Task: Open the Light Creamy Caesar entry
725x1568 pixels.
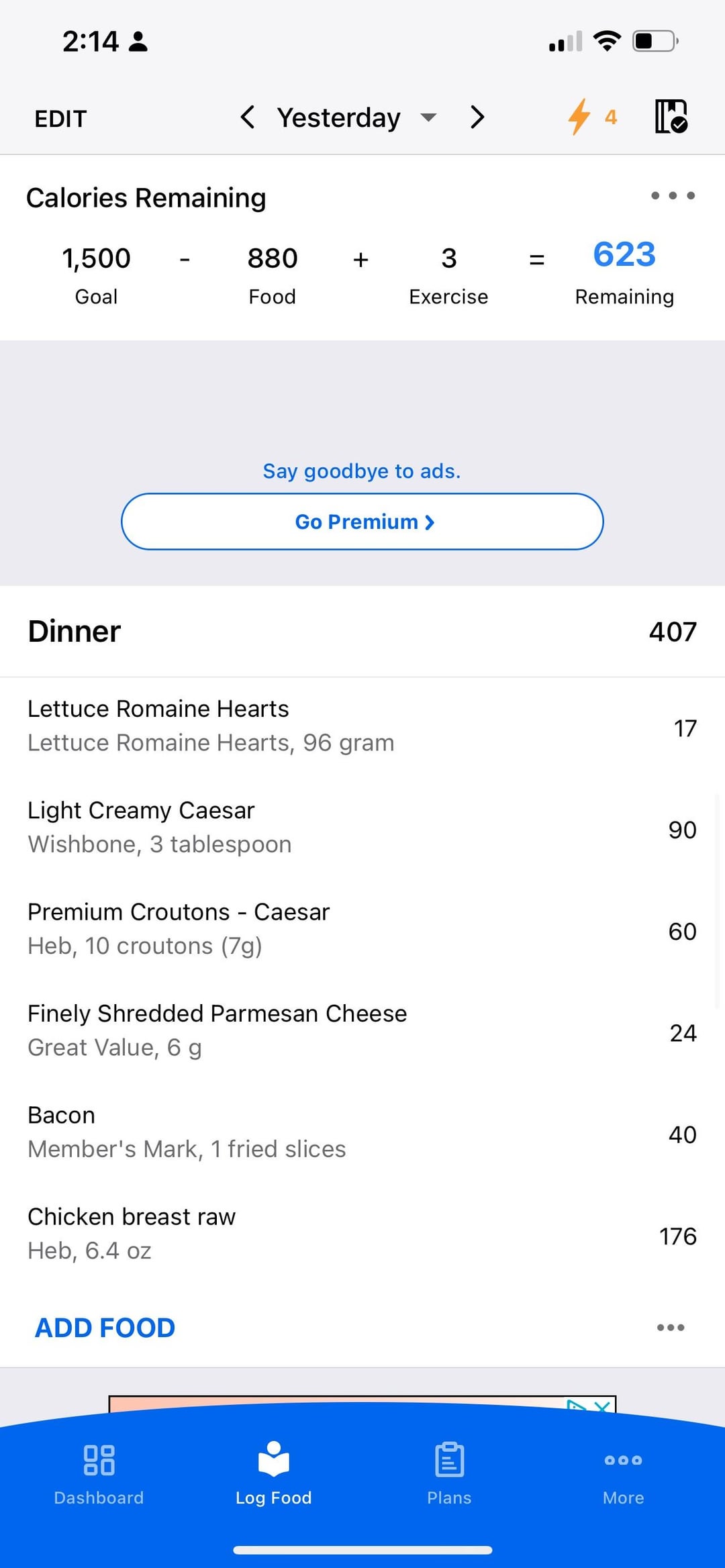Action: tap(362, 828)
